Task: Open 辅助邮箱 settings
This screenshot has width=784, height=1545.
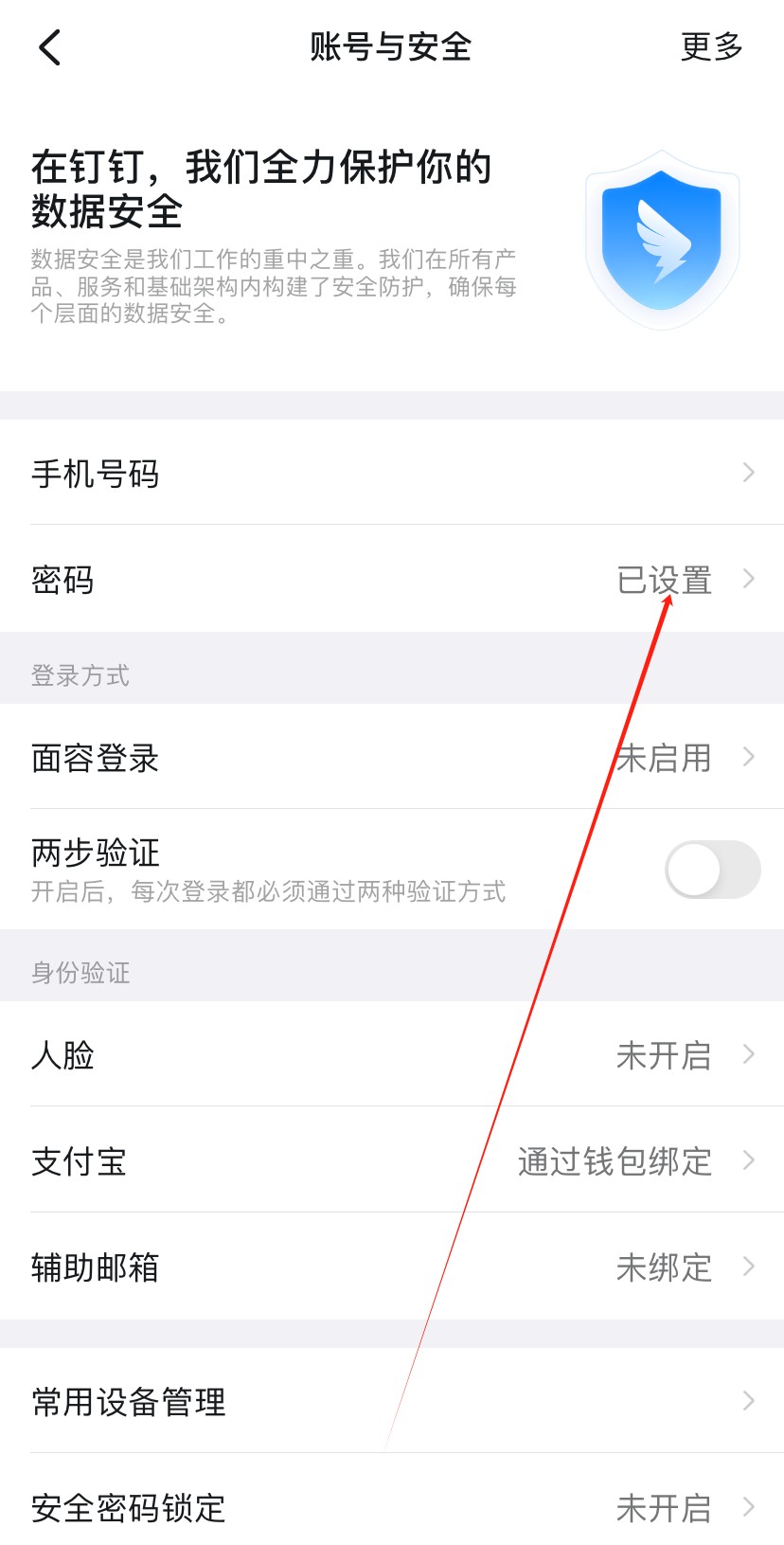Action: tap(392, 1267)
